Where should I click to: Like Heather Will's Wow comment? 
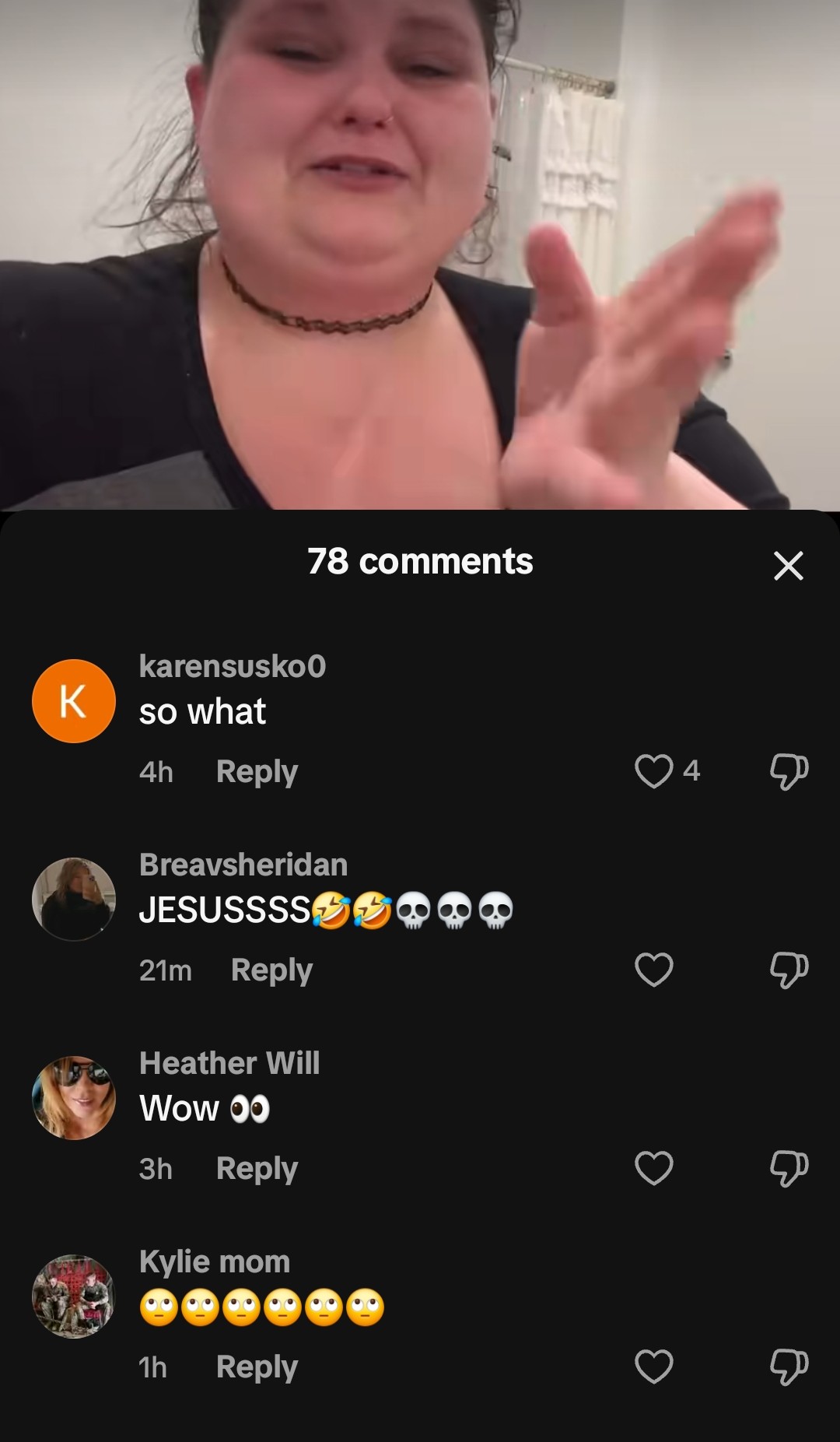(x=653, y=1168)
